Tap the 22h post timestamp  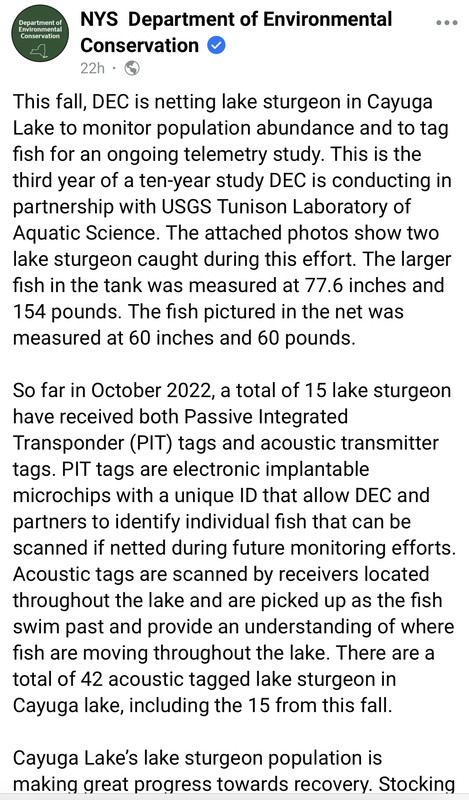tap(92, 68)
